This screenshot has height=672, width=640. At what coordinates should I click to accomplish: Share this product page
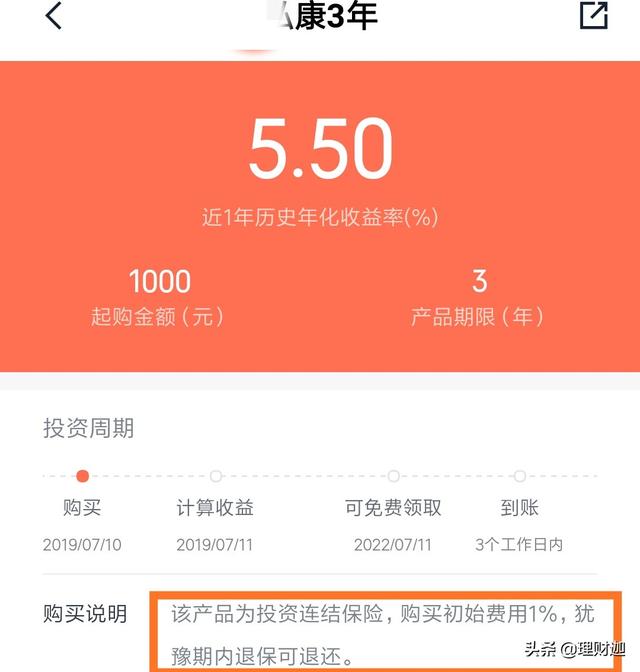pyautogui.click(x=593, y=16)
